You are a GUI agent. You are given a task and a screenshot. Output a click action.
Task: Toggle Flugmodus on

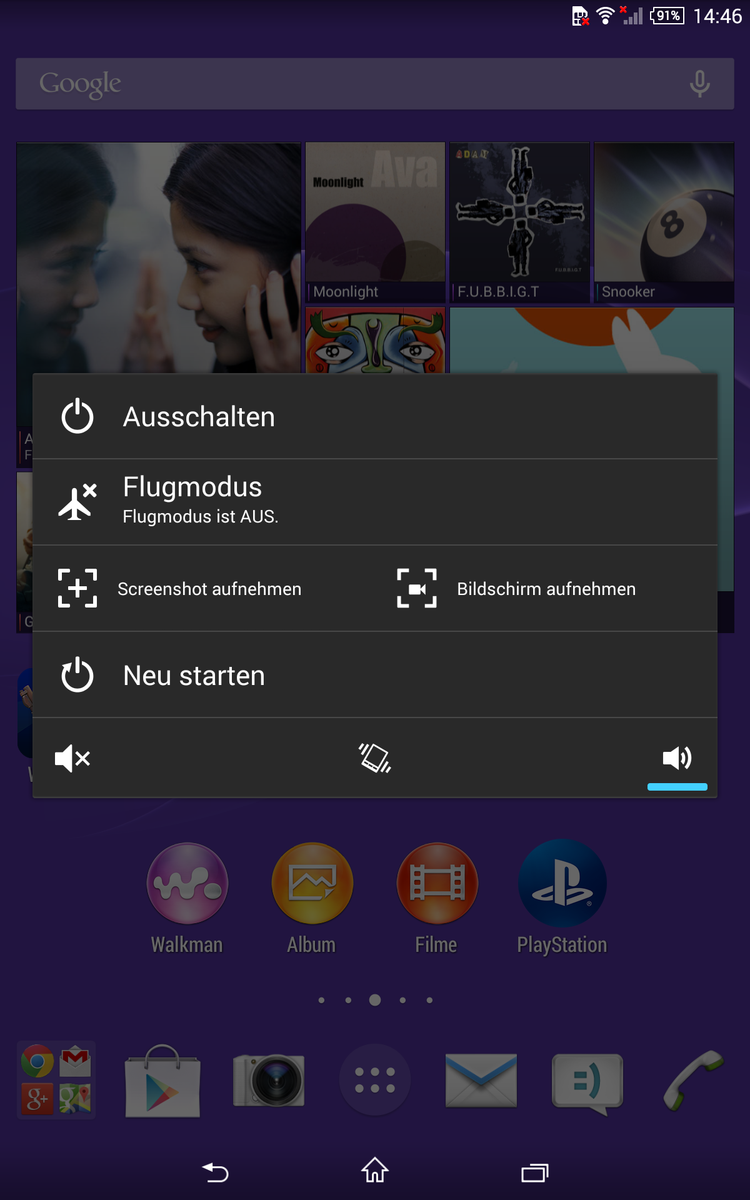pyautogui.click(x=375, y=502)
